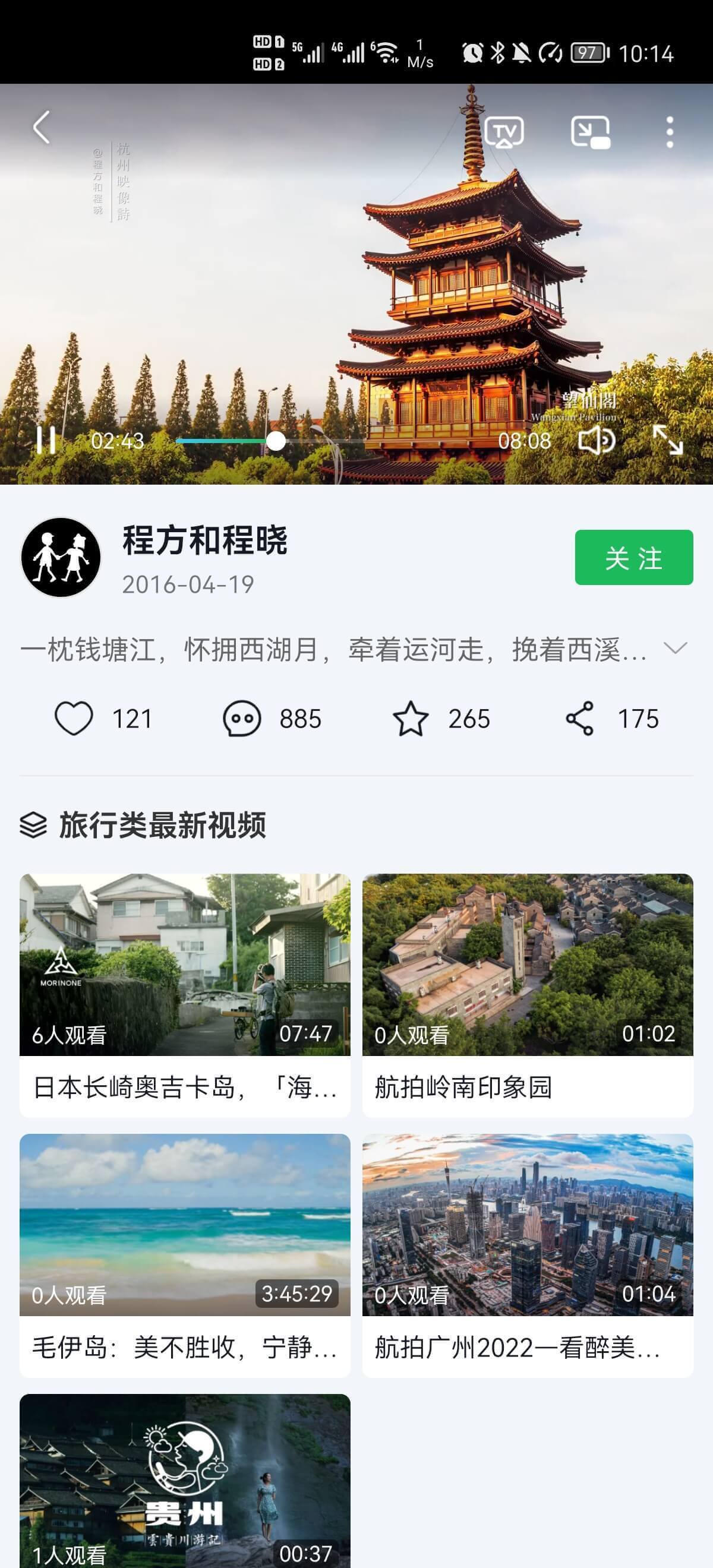This screenshot has width=713, height=1568.
Task: Add video to favorites star
Action: tap(411, 719)
